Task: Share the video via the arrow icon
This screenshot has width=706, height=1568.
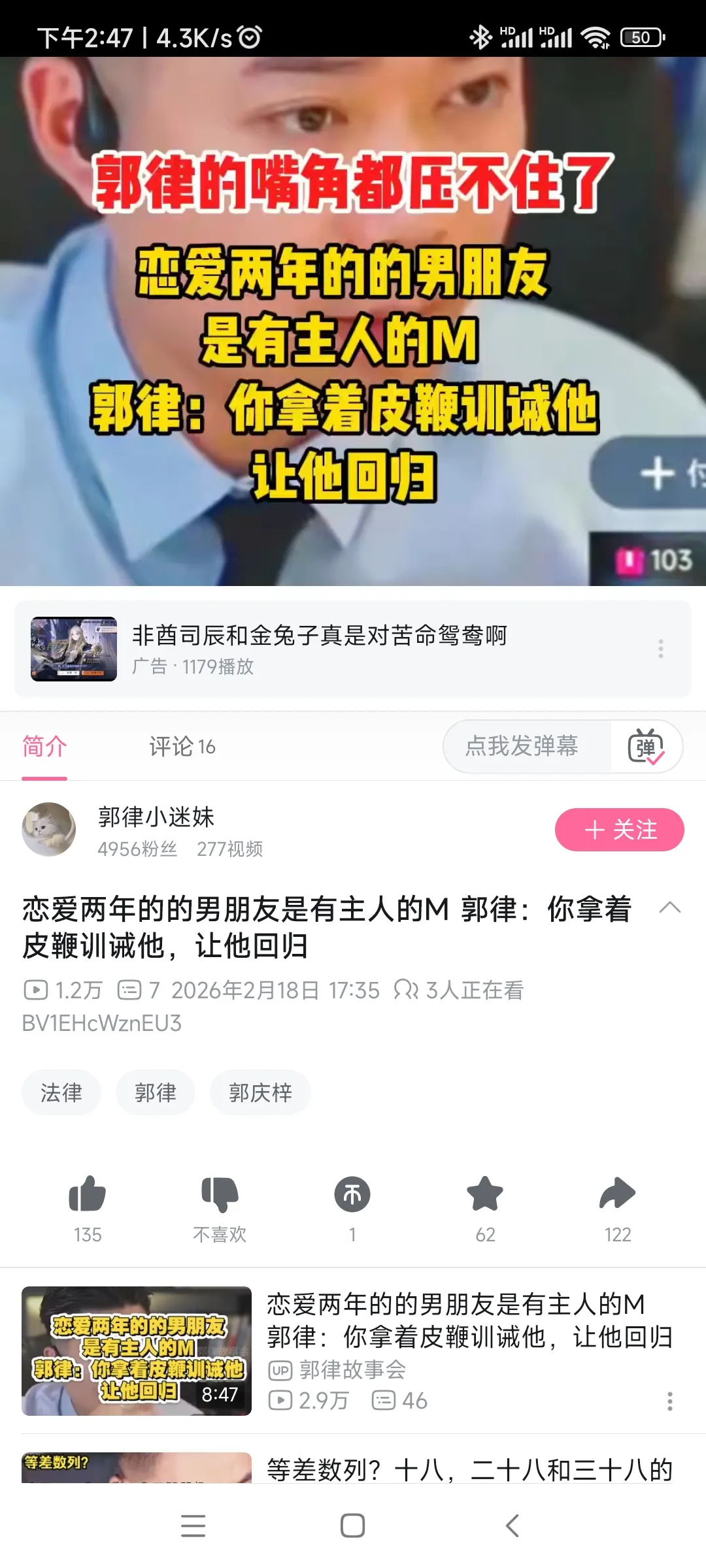Action: coord(618,1194)
